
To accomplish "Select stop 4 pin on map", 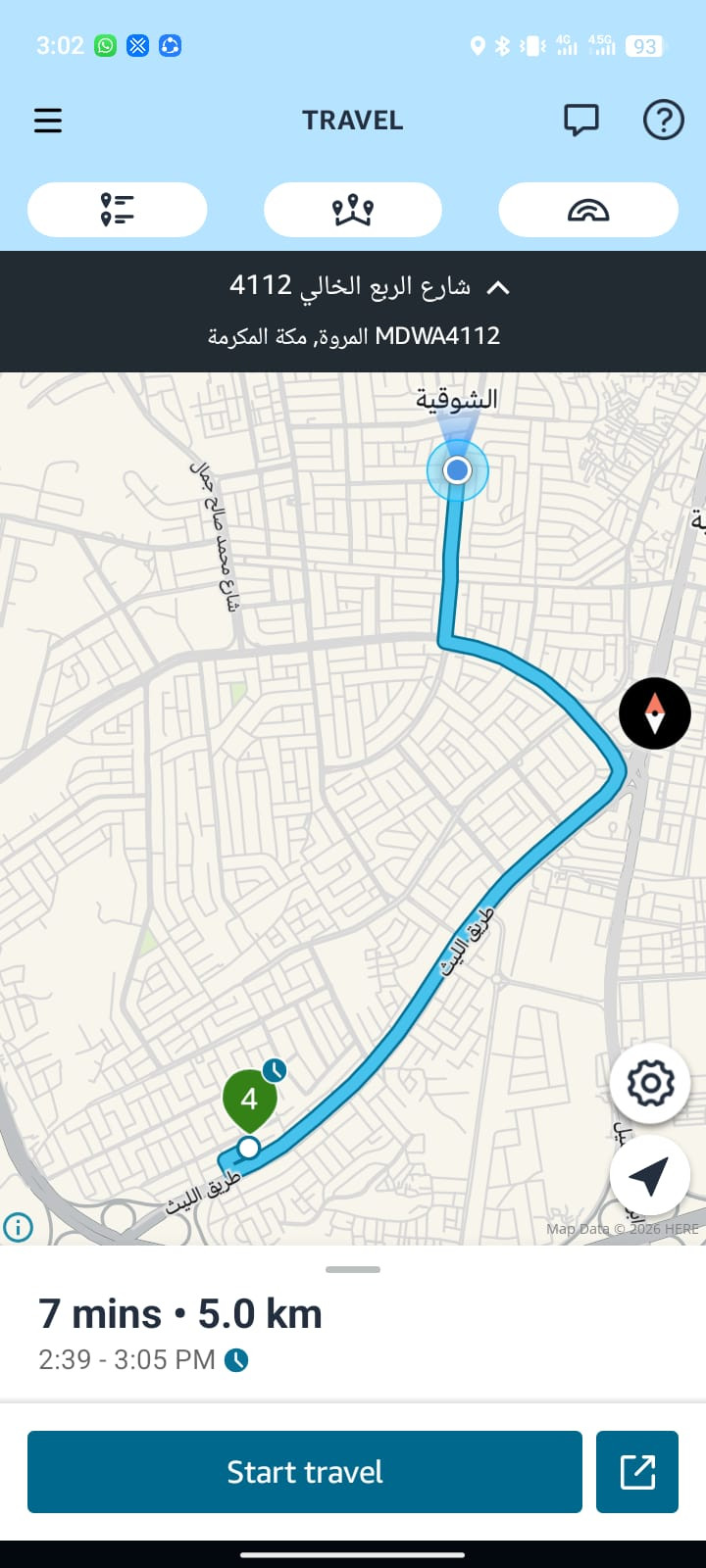I will (249, 1100).
